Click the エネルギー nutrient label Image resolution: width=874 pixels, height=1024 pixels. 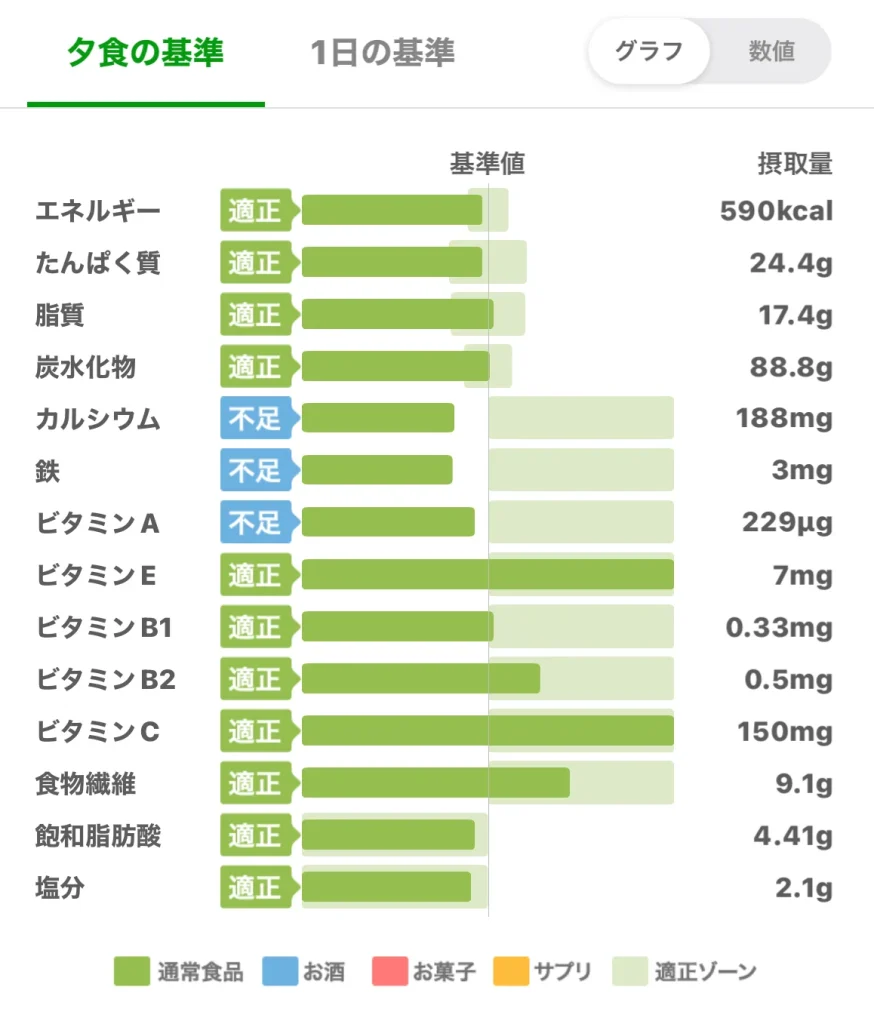click(101, 210)
